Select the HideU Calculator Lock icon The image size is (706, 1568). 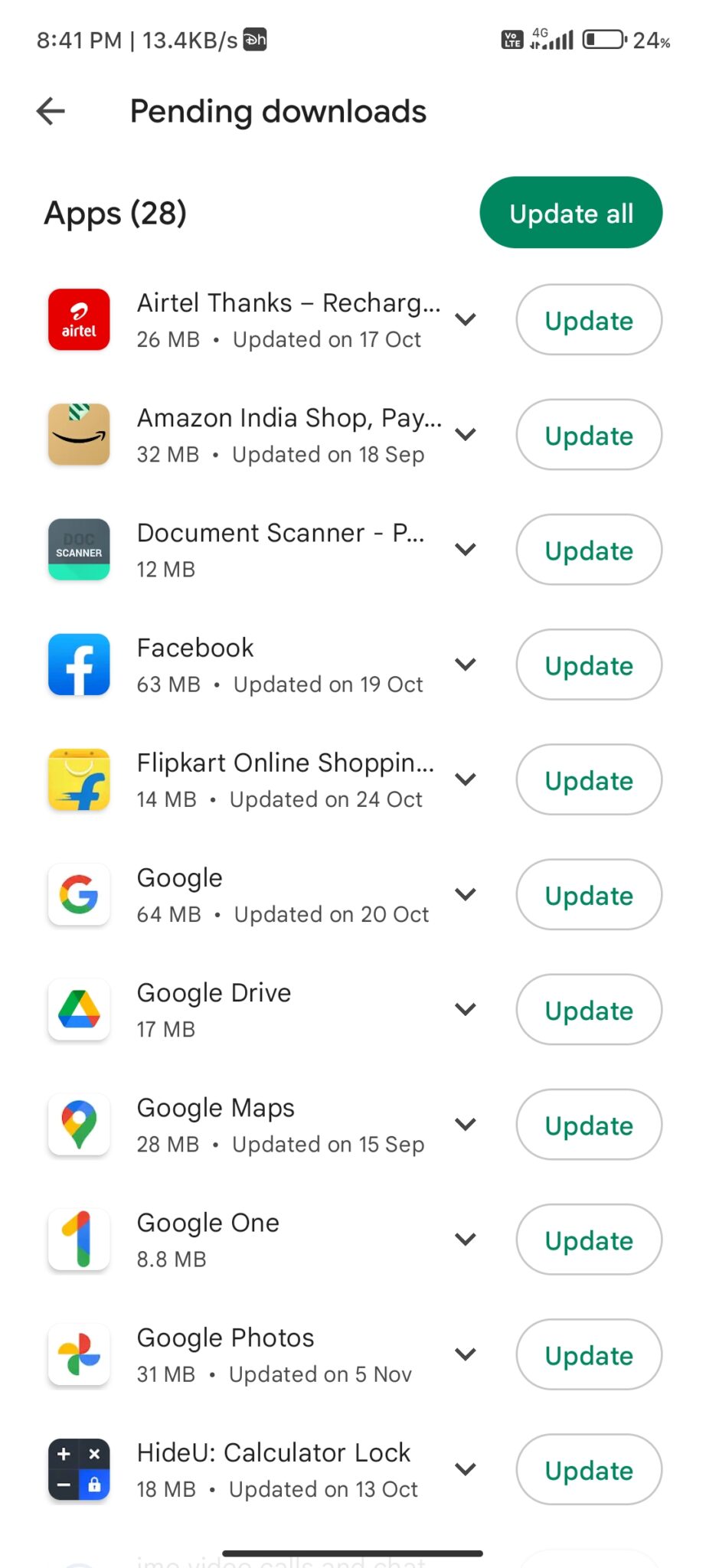coord(79,1470)
